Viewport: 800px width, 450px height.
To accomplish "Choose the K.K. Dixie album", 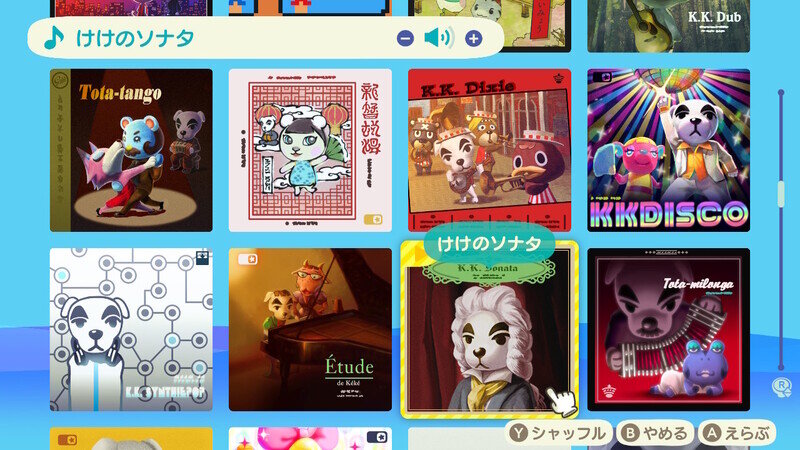I will (489, 150).
